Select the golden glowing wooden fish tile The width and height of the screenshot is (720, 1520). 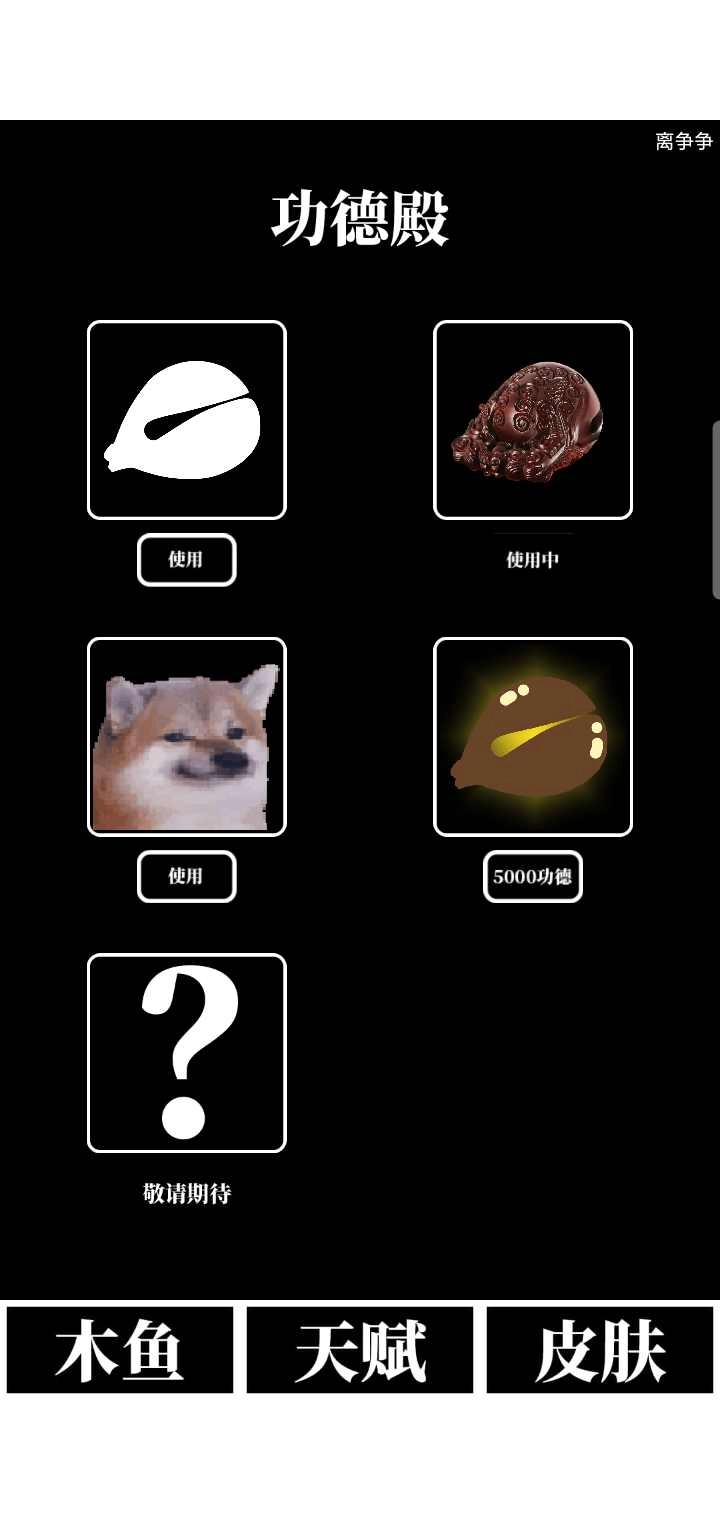click(x=533, y=737)
